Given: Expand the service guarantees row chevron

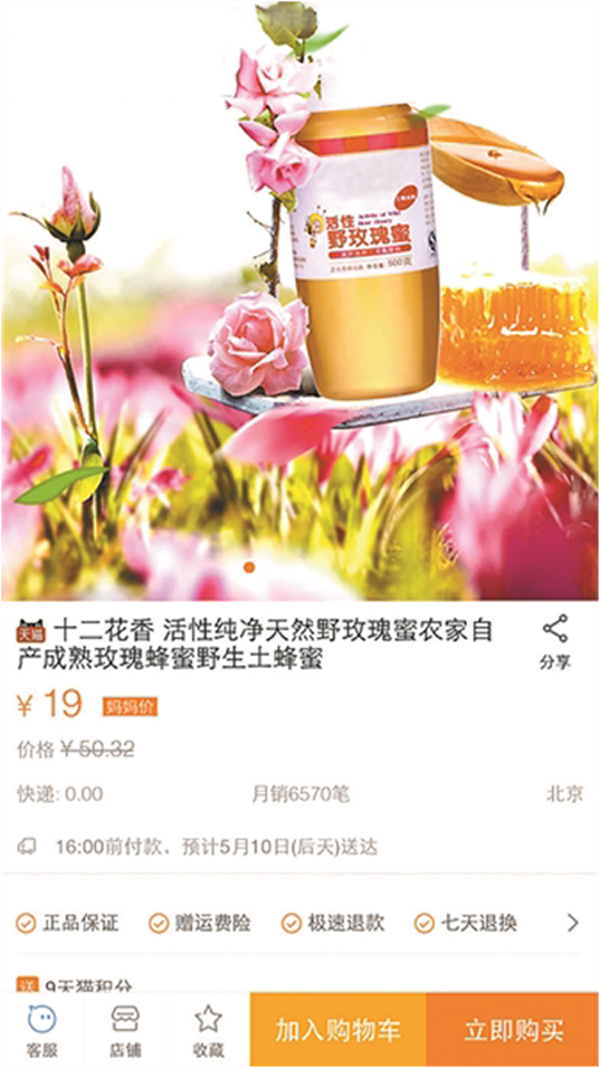Looking at the screenshot, I should tap(573, 923).
